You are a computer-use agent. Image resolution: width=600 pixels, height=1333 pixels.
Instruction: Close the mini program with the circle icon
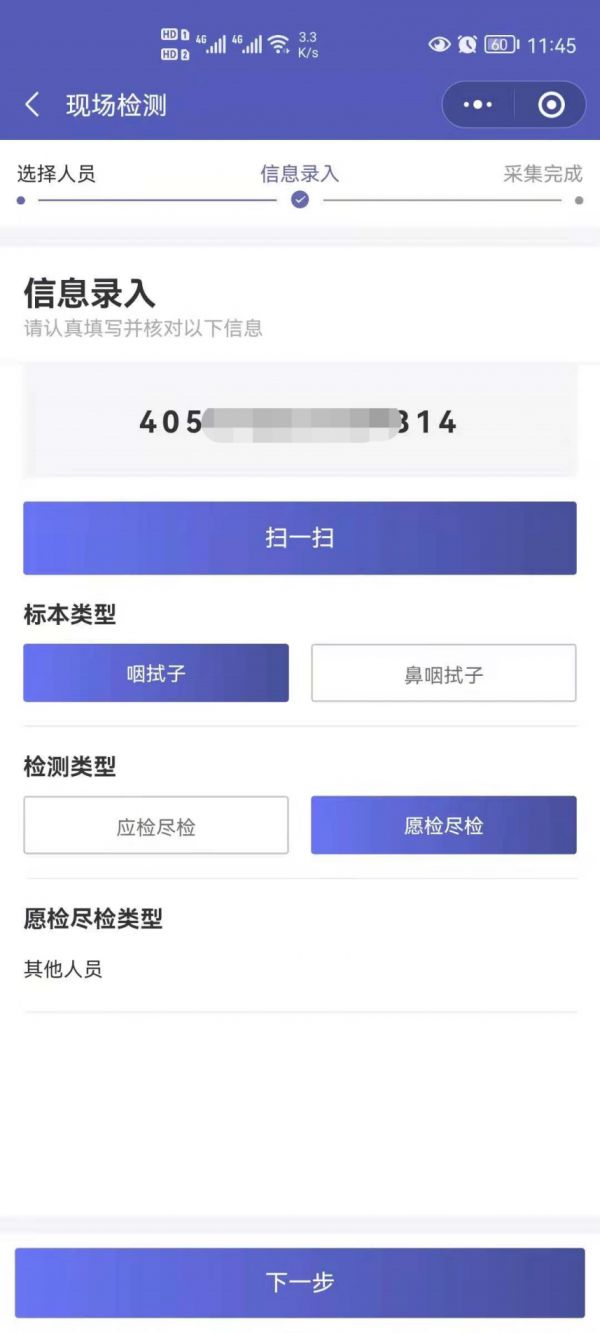point(551,105)
